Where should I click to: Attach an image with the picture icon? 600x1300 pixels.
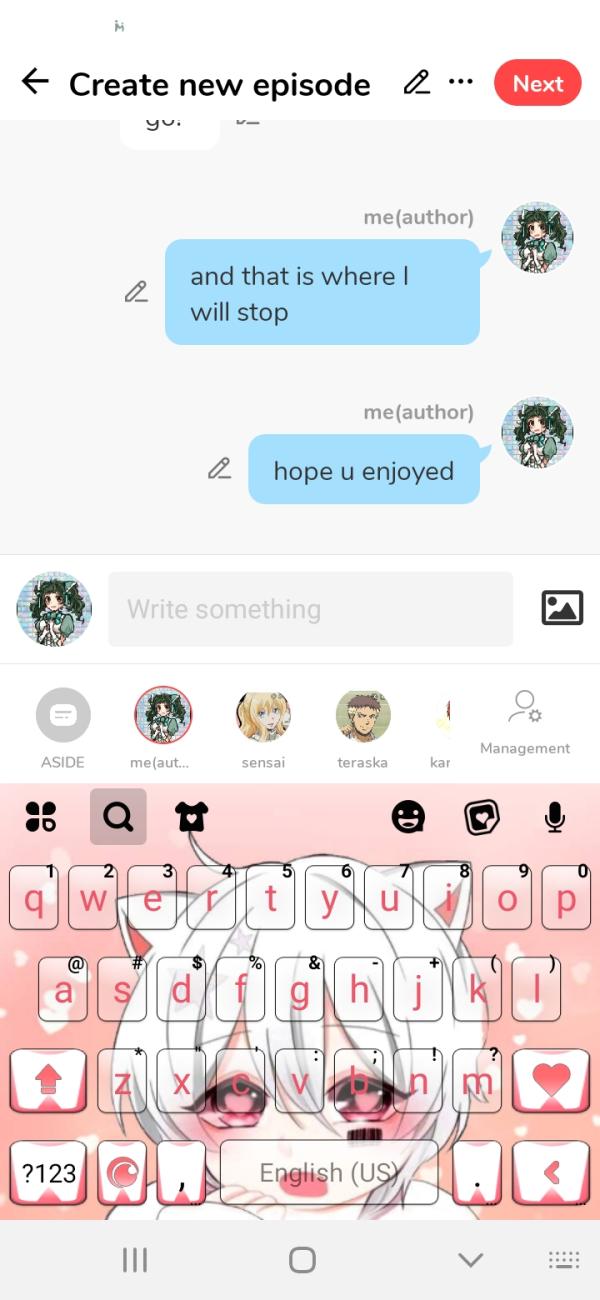point(562,608)
